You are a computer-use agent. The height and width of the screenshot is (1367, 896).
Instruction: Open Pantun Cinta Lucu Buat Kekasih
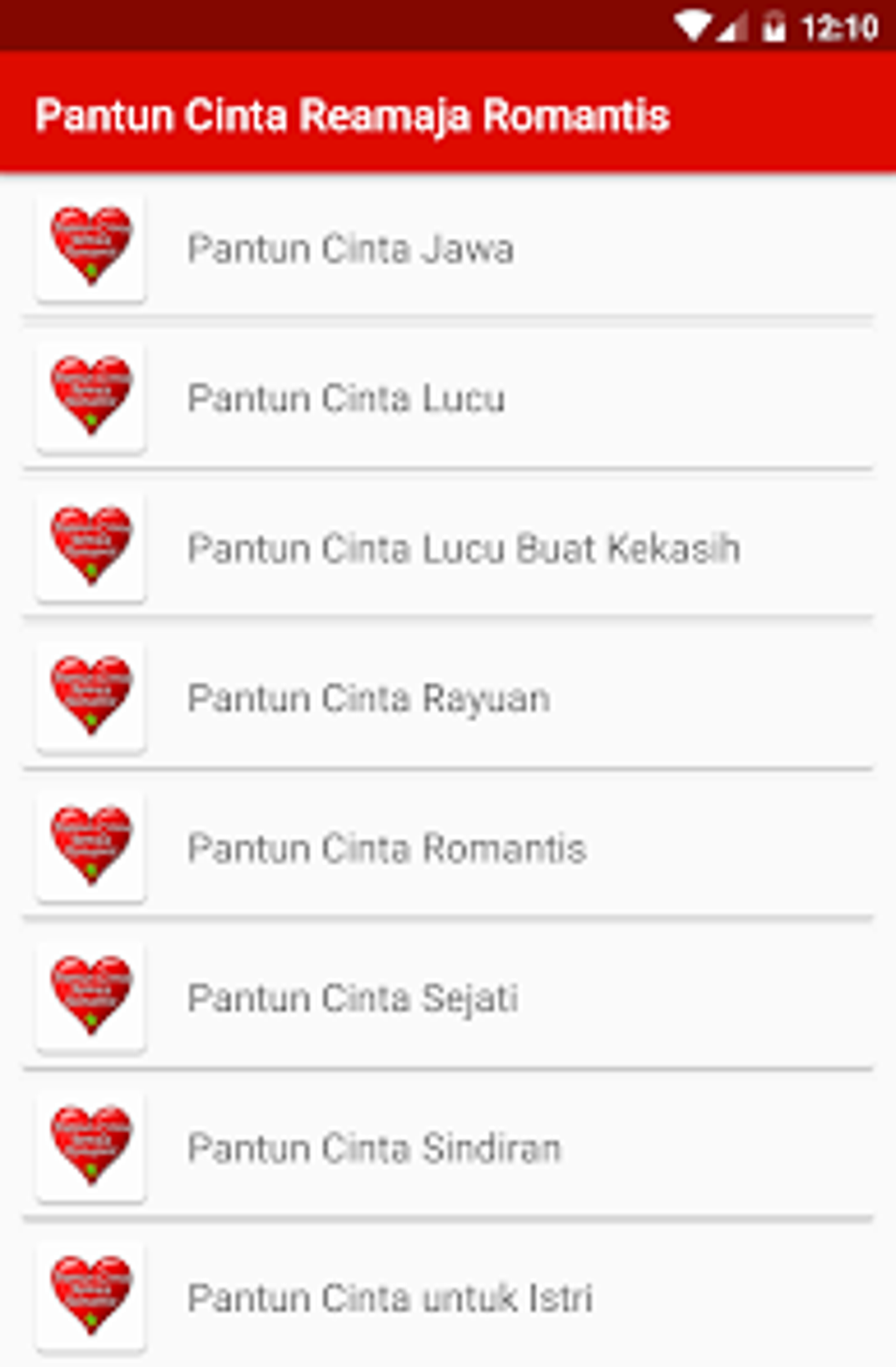tap(464, 549)
